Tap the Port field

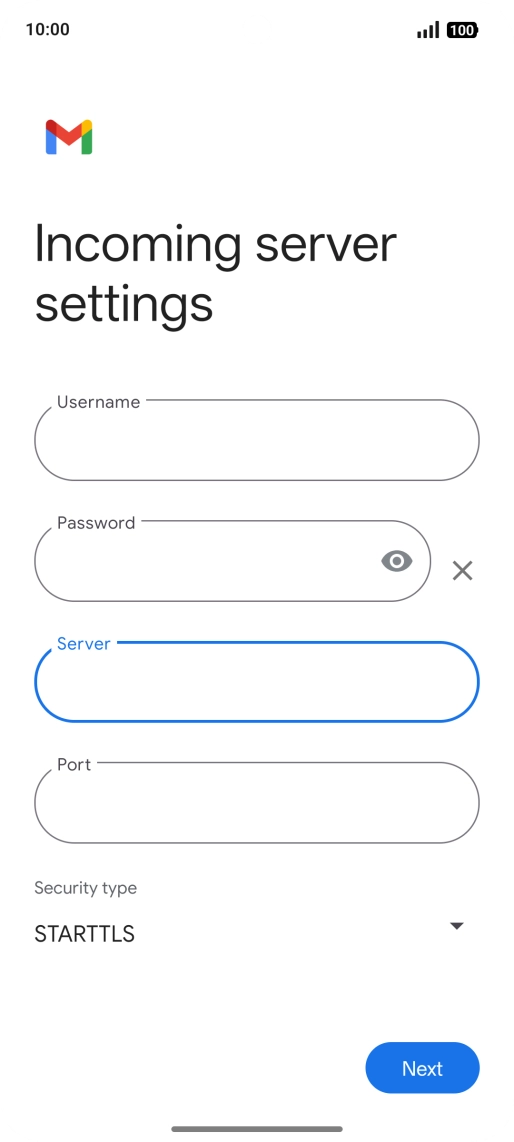tap(256, 803)
